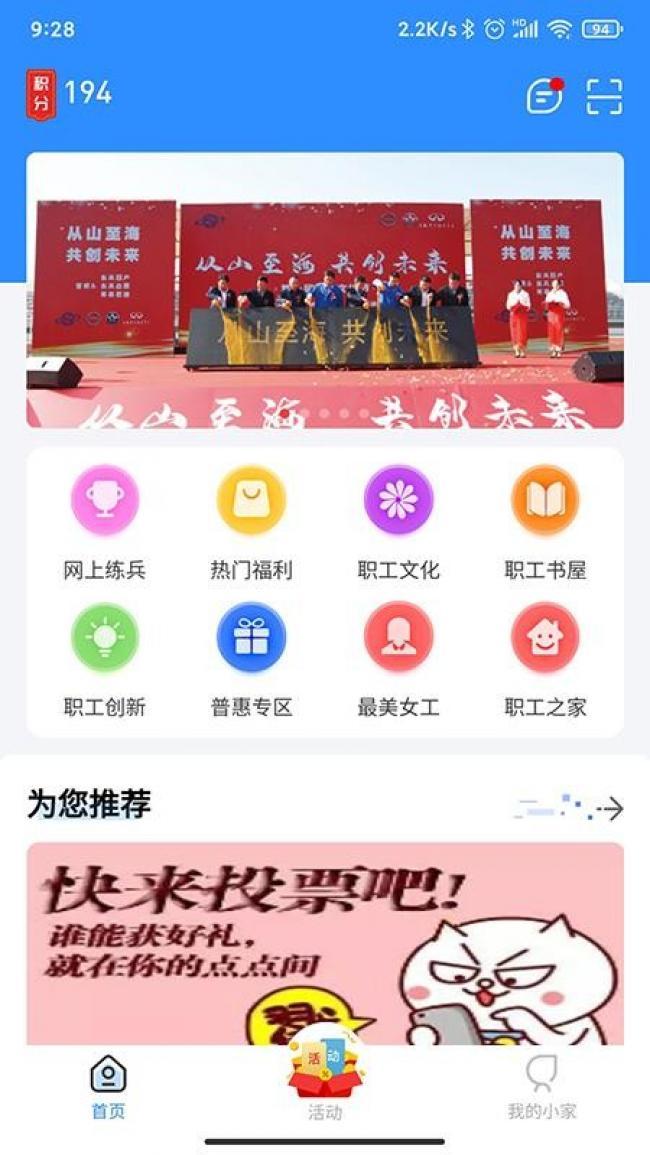
Task: Open the messages icon with red dot
Action: [x=544, y=96]
